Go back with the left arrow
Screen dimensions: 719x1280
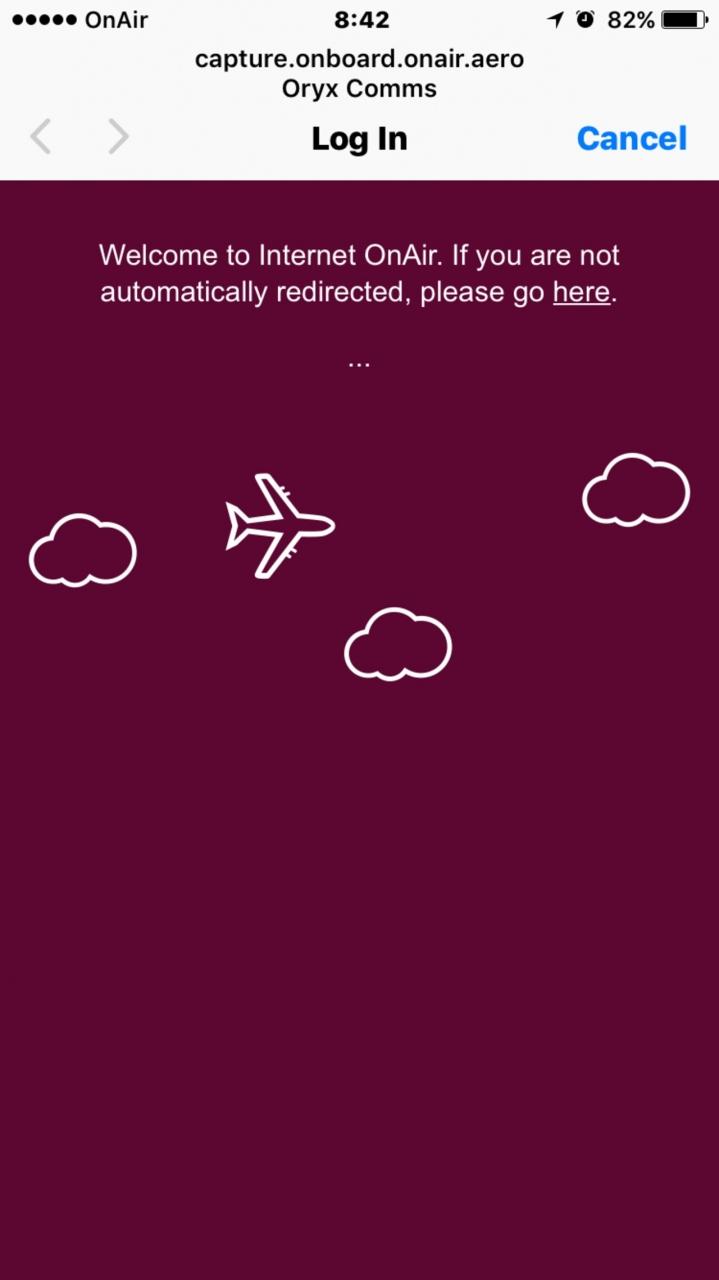(41, 137)
